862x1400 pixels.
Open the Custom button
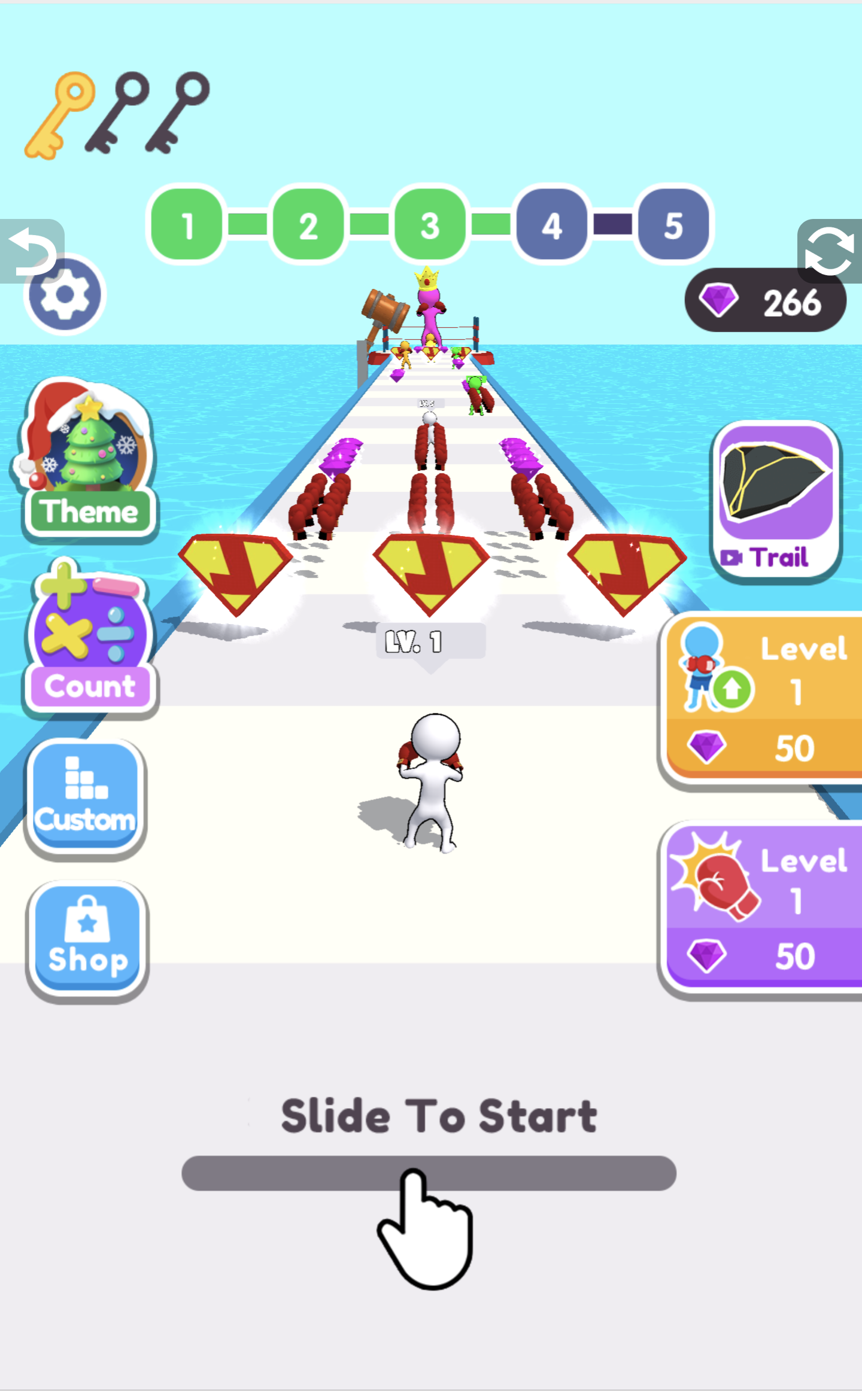[x=86, y=798]
